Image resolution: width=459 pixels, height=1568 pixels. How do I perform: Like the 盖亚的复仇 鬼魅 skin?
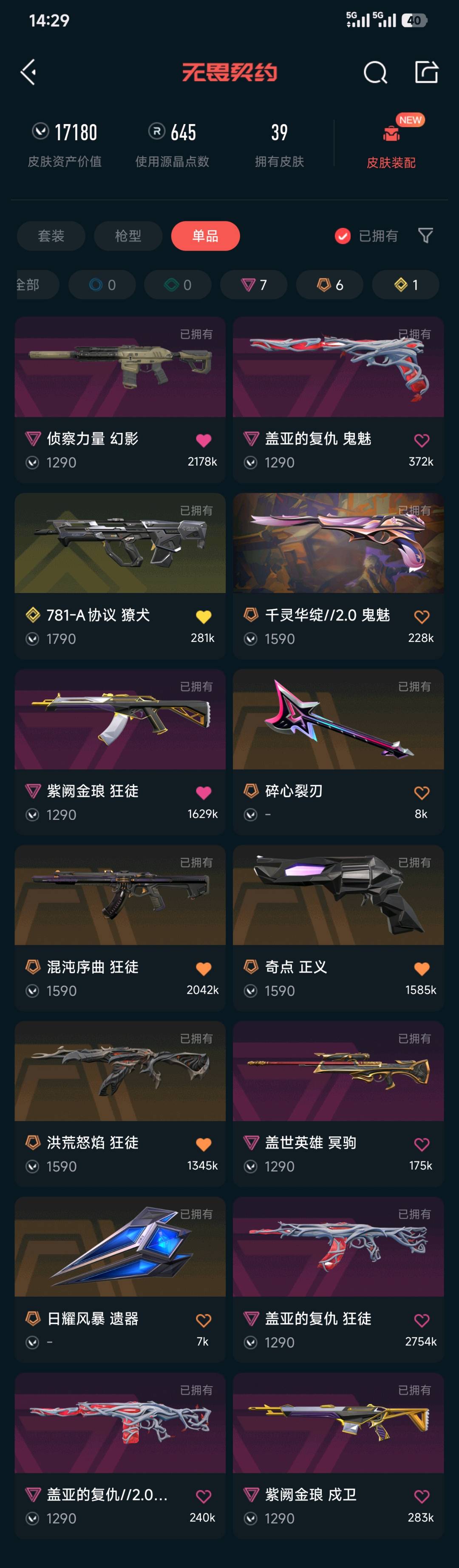[x=421, y=440]
